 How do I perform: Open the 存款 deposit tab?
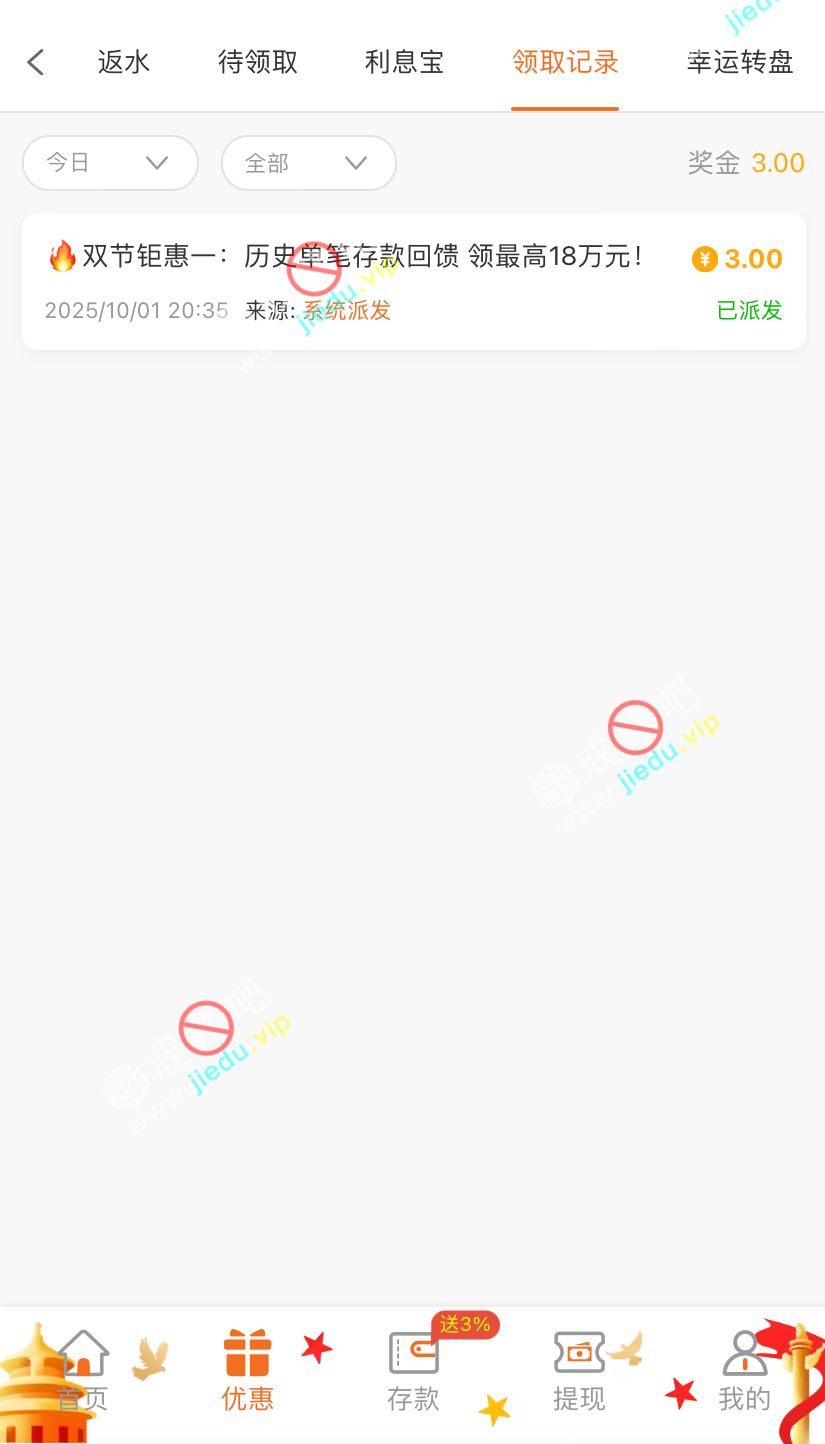413,1372
